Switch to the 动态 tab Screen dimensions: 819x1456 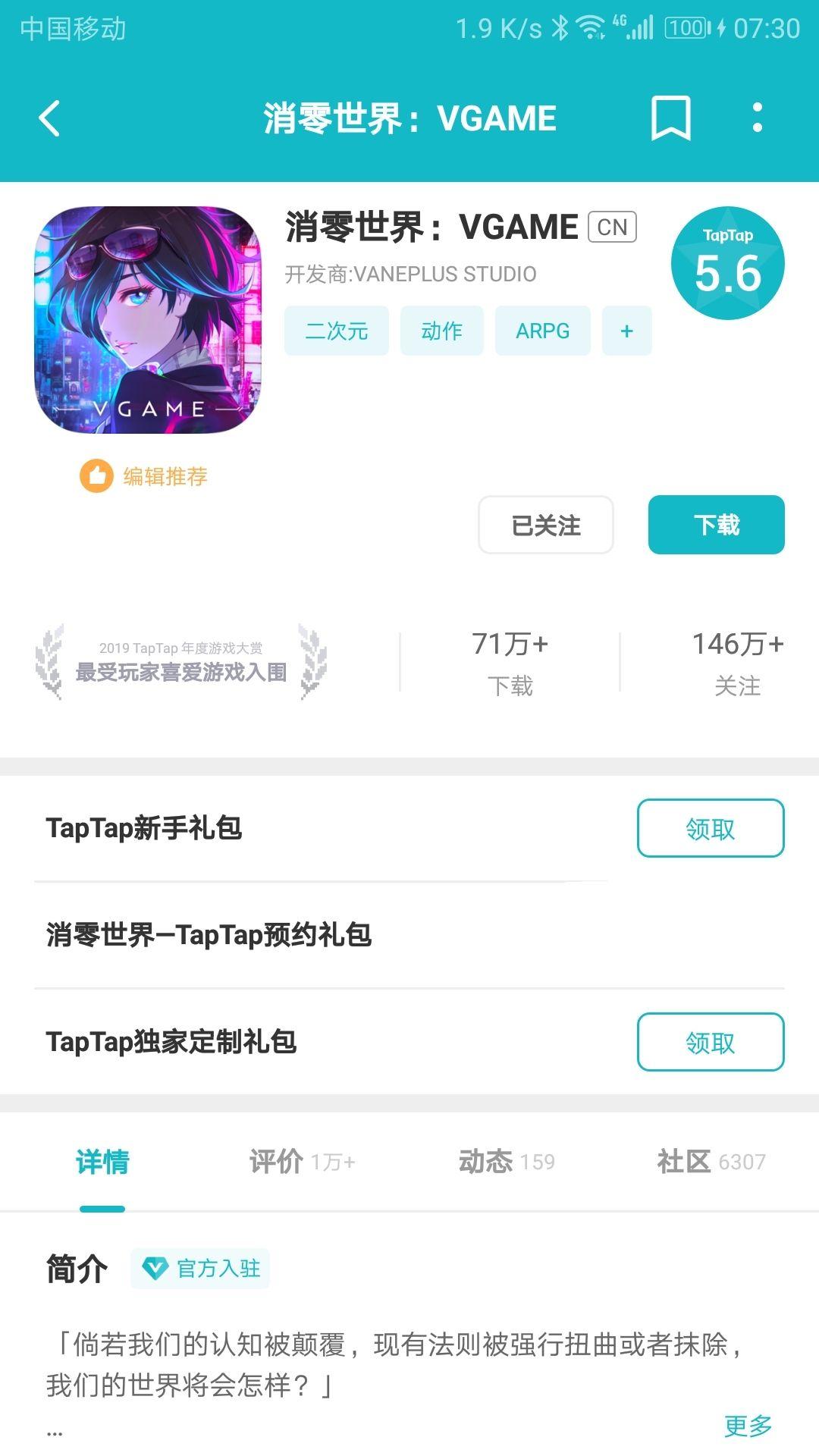pos(506,1161)
